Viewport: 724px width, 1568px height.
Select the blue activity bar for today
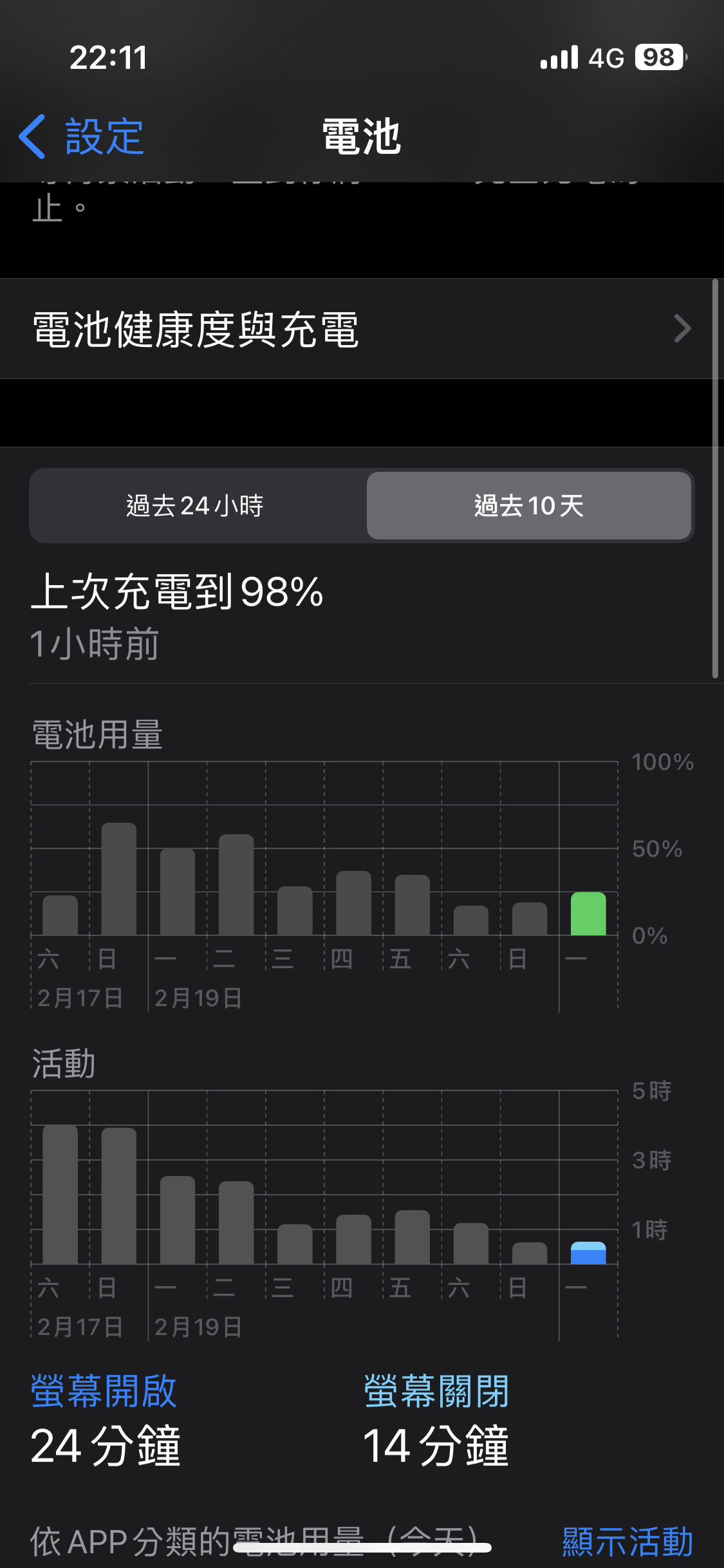point(588,1253)
